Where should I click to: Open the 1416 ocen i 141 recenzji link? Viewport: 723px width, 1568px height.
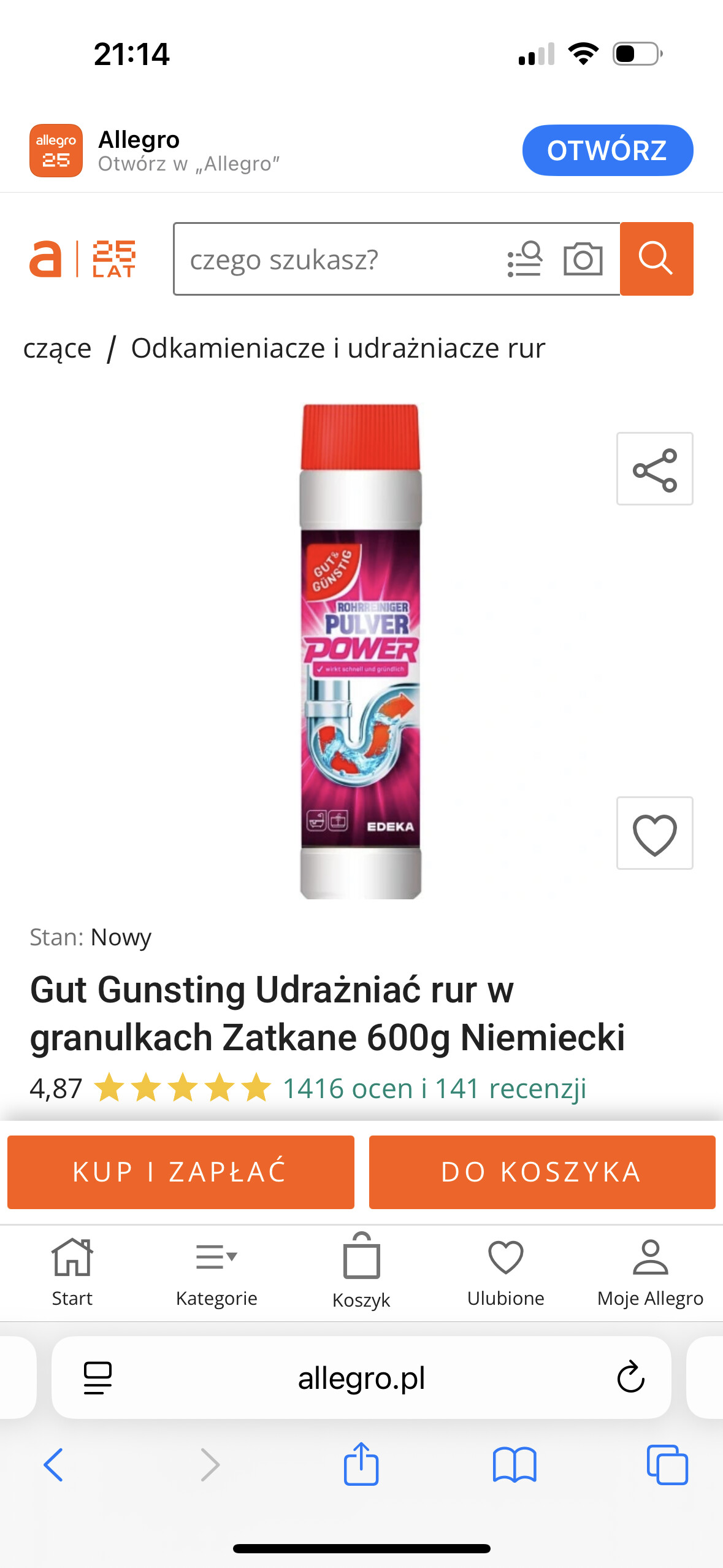(x=434, y=1089)
